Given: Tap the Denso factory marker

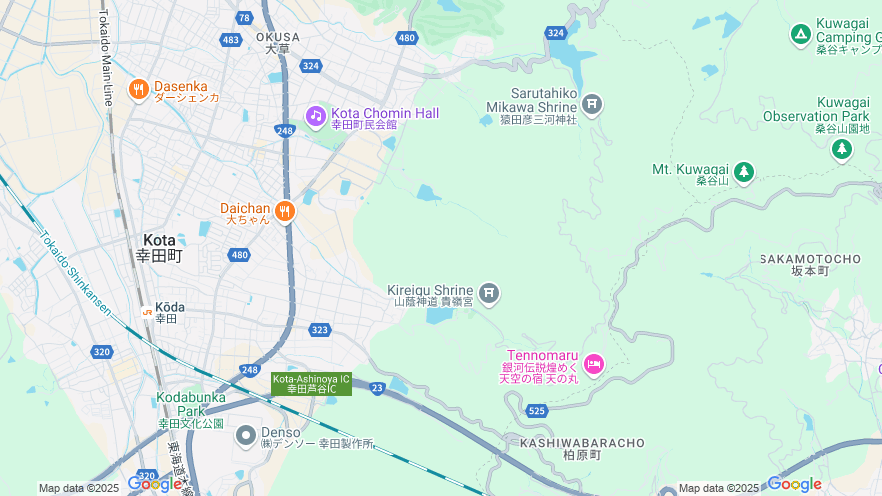Looking at the screenshot, I should coord(246,435).
